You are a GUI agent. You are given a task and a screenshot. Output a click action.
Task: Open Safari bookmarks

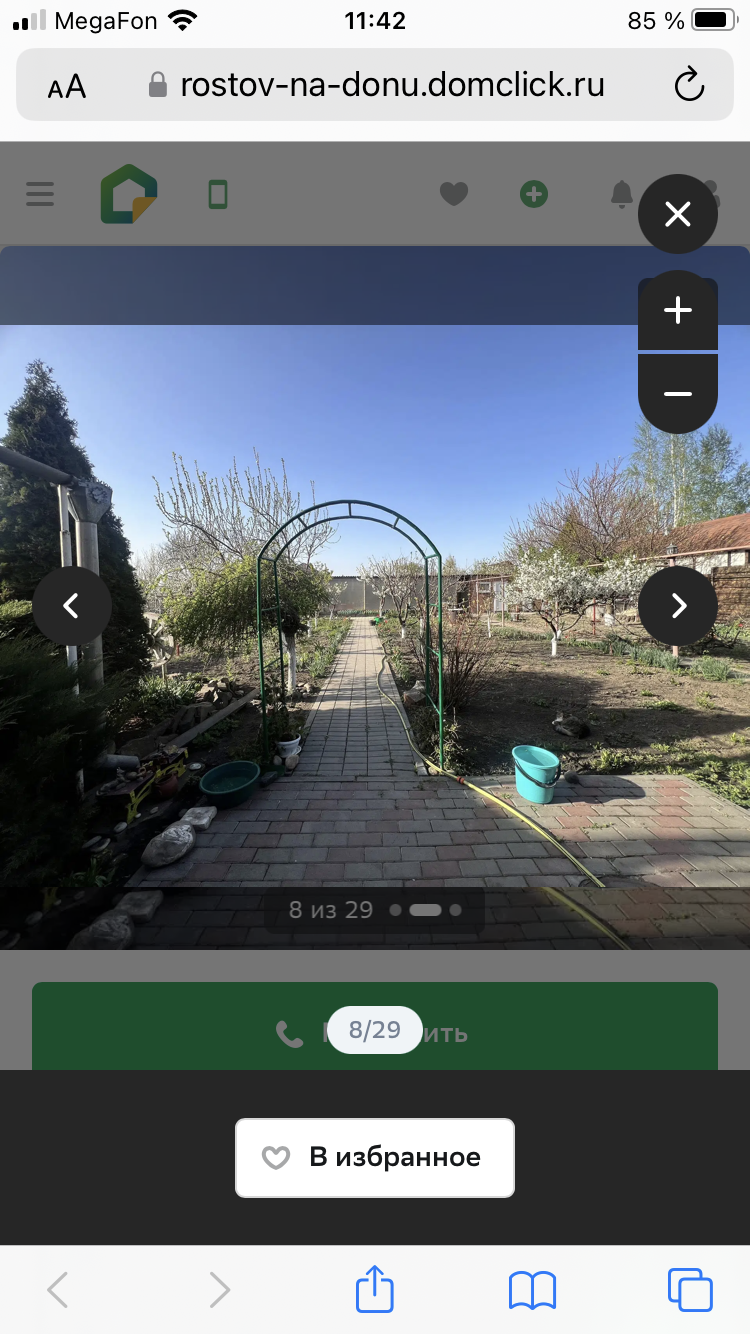click(532, 1290)
